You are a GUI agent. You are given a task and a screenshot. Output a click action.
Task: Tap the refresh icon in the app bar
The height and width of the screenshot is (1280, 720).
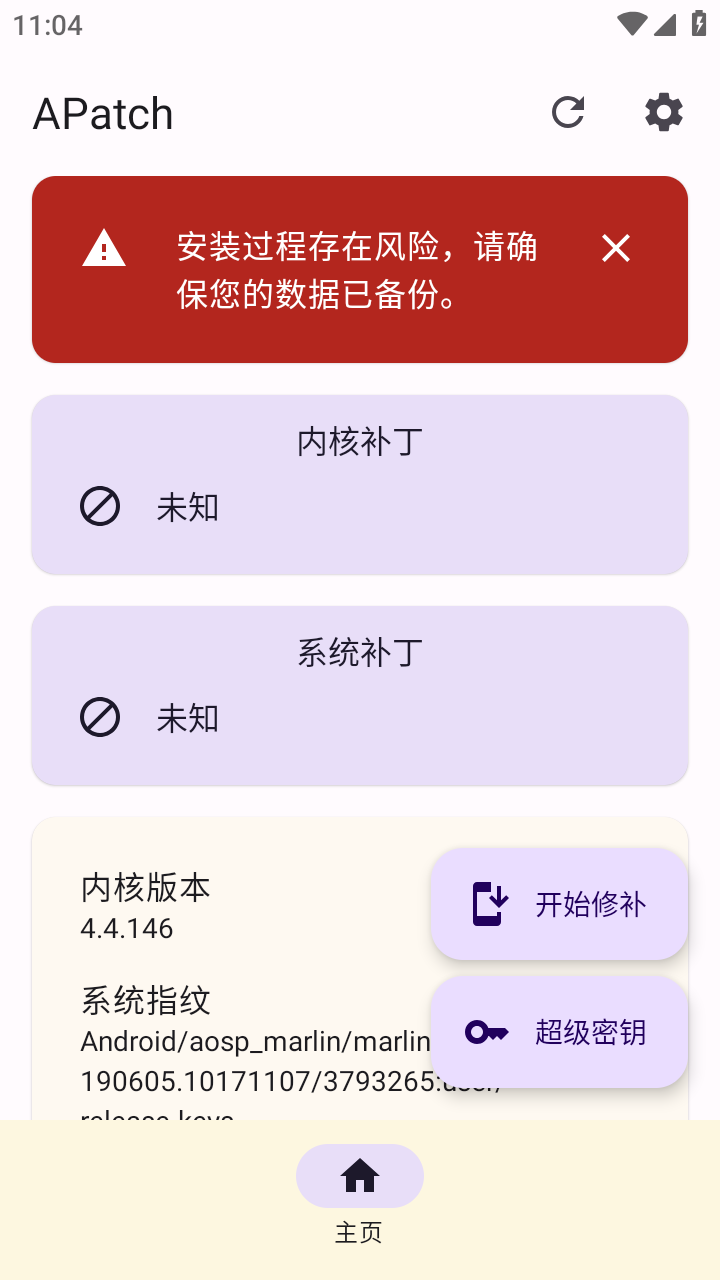[x=568, y=112]
